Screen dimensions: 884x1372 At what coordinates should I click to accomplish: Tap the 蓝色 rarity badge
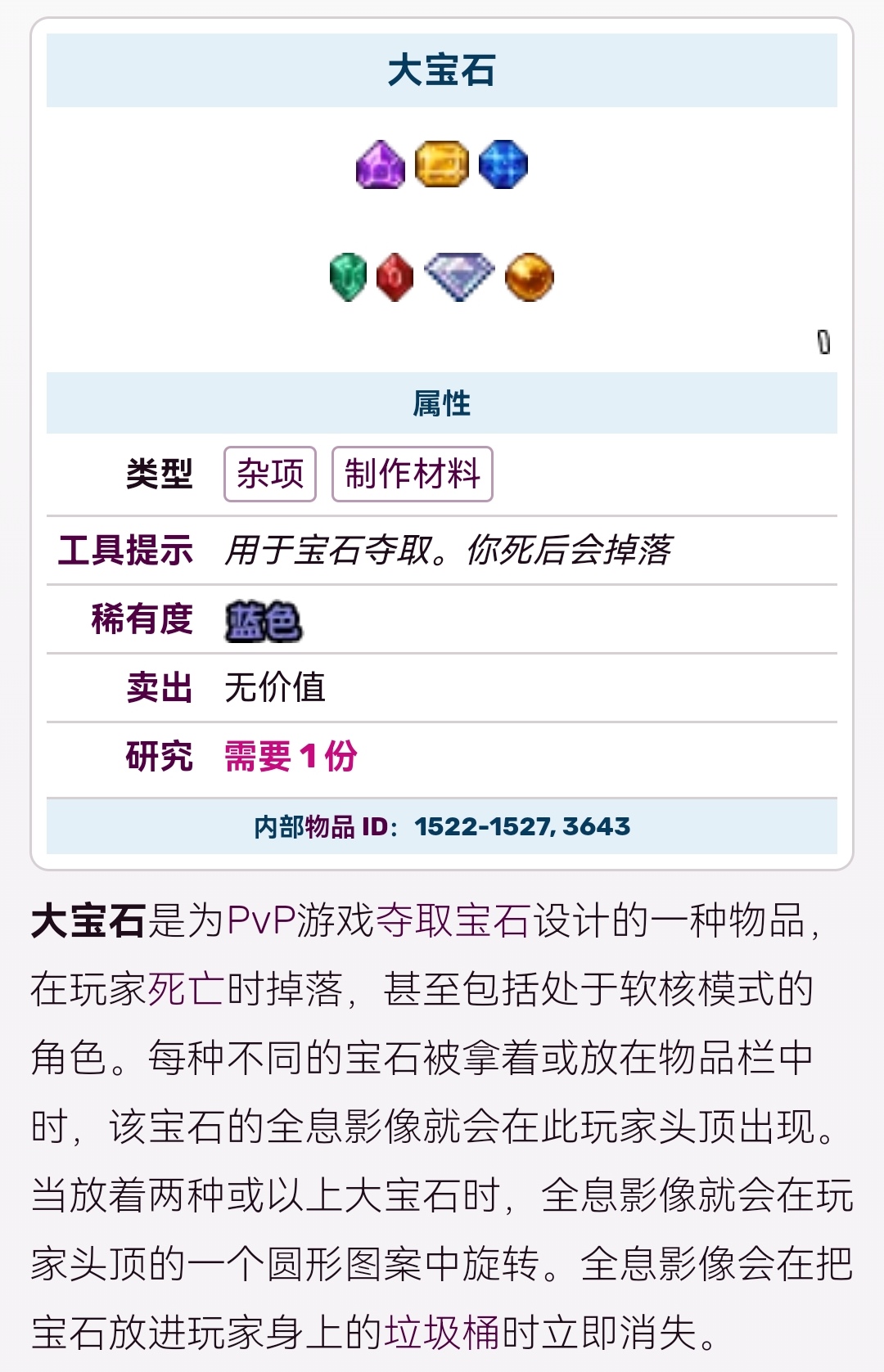[x=263, y=622]
